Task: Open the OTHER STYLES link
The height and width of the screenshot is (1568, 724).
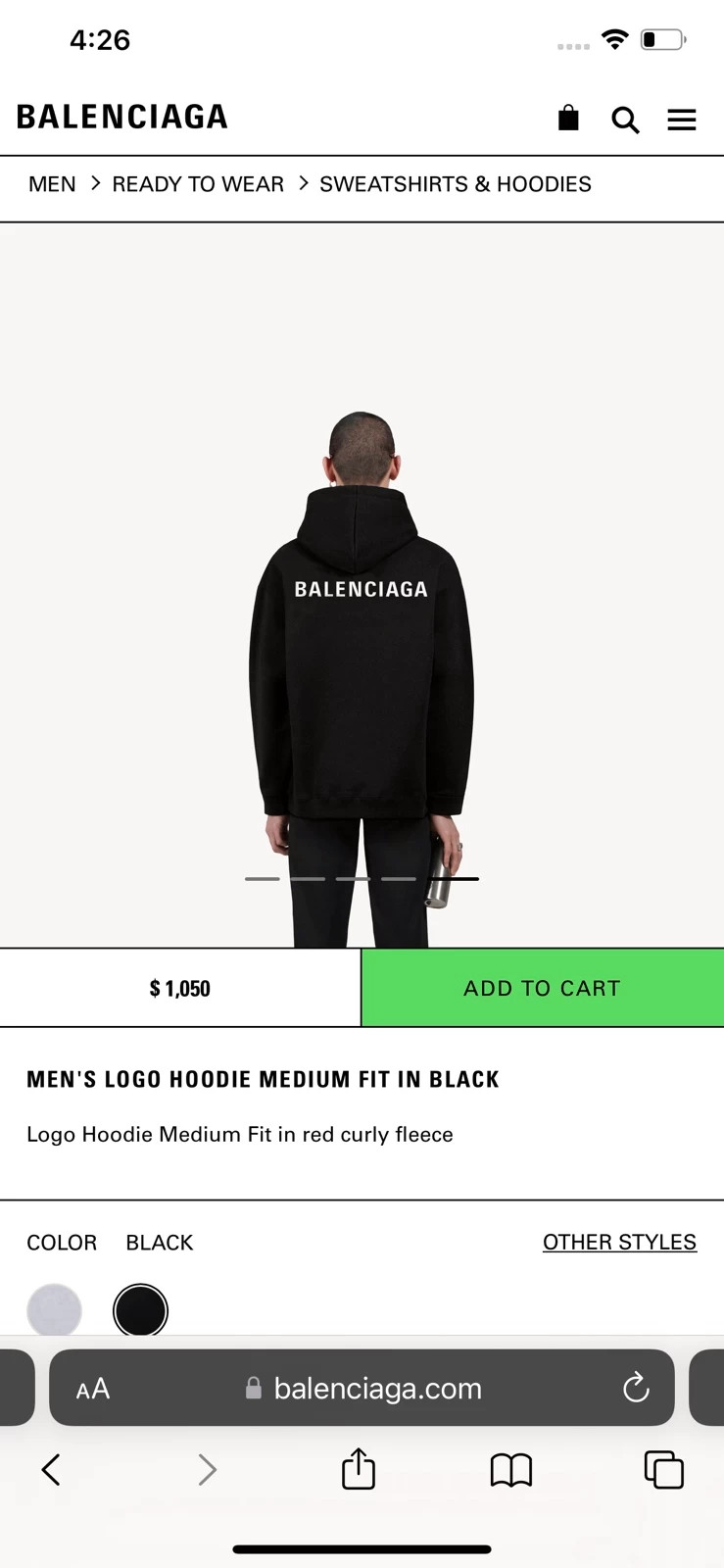Action: (x=619, y=1242)
